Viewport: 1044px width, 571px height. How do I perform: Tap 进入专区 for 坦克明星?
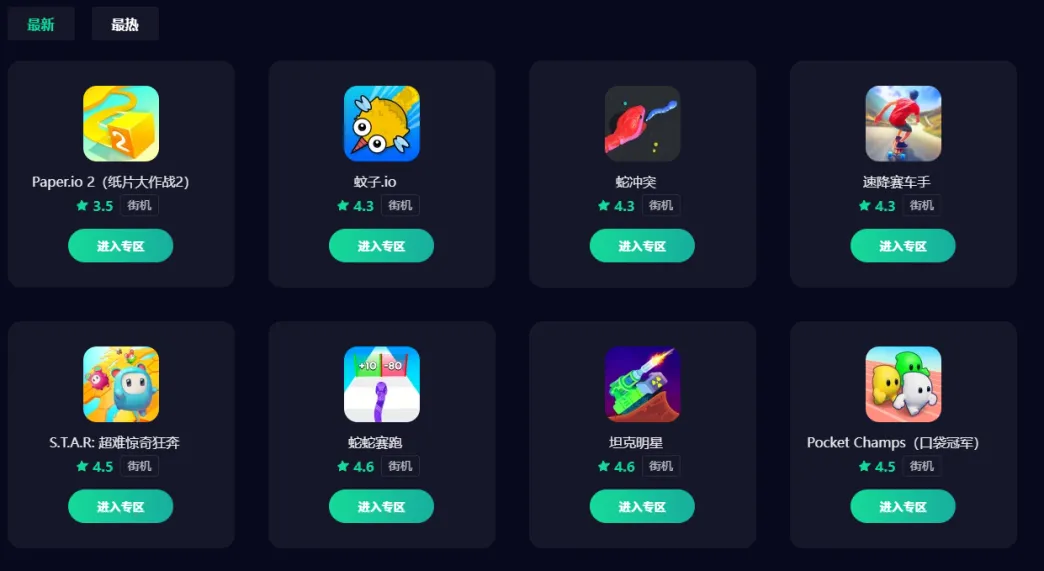click(642, 506)
